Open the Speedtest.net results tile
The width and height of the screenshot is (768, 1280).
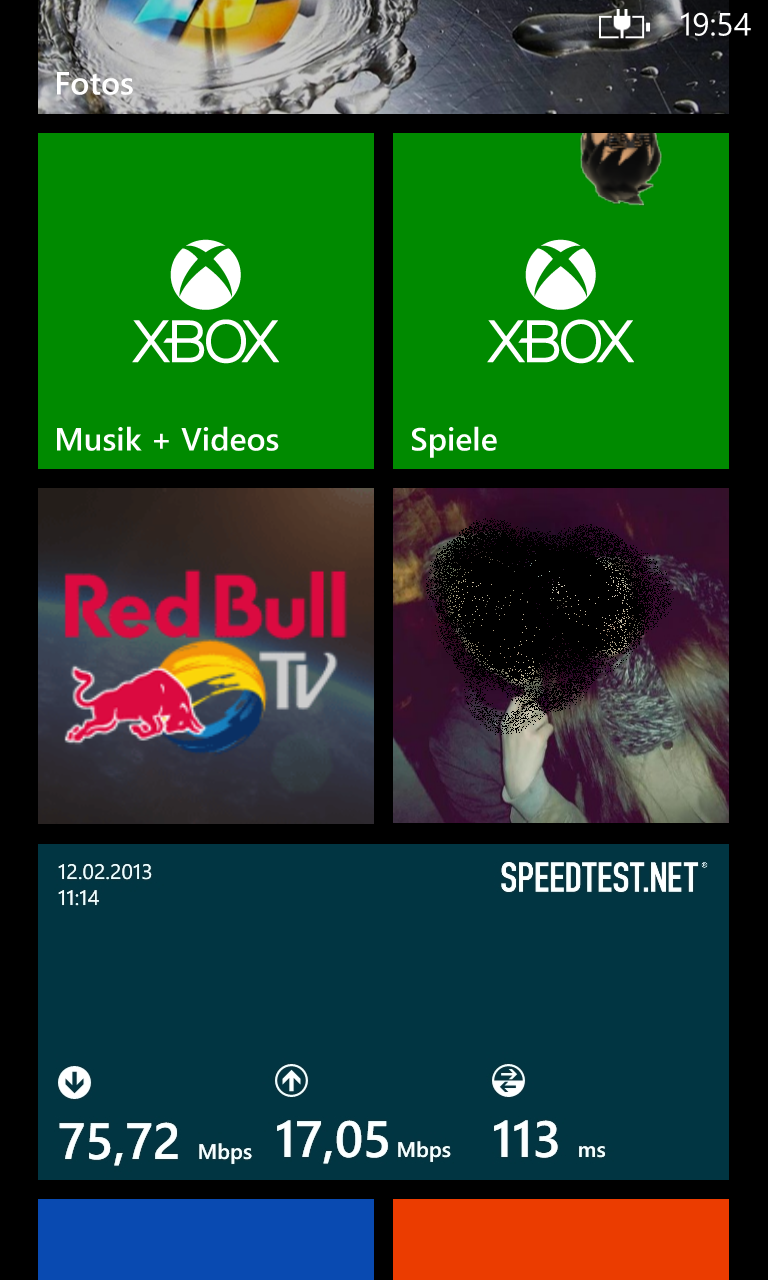pyautogui.click(x=383, y=1012)
